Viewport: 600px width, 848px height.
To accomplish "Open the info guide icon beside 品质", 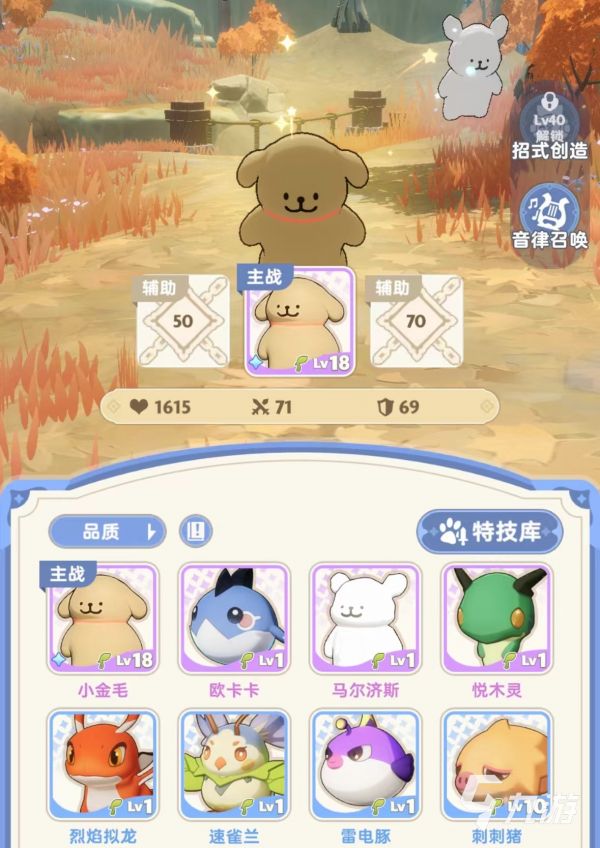I will (196, 531).
